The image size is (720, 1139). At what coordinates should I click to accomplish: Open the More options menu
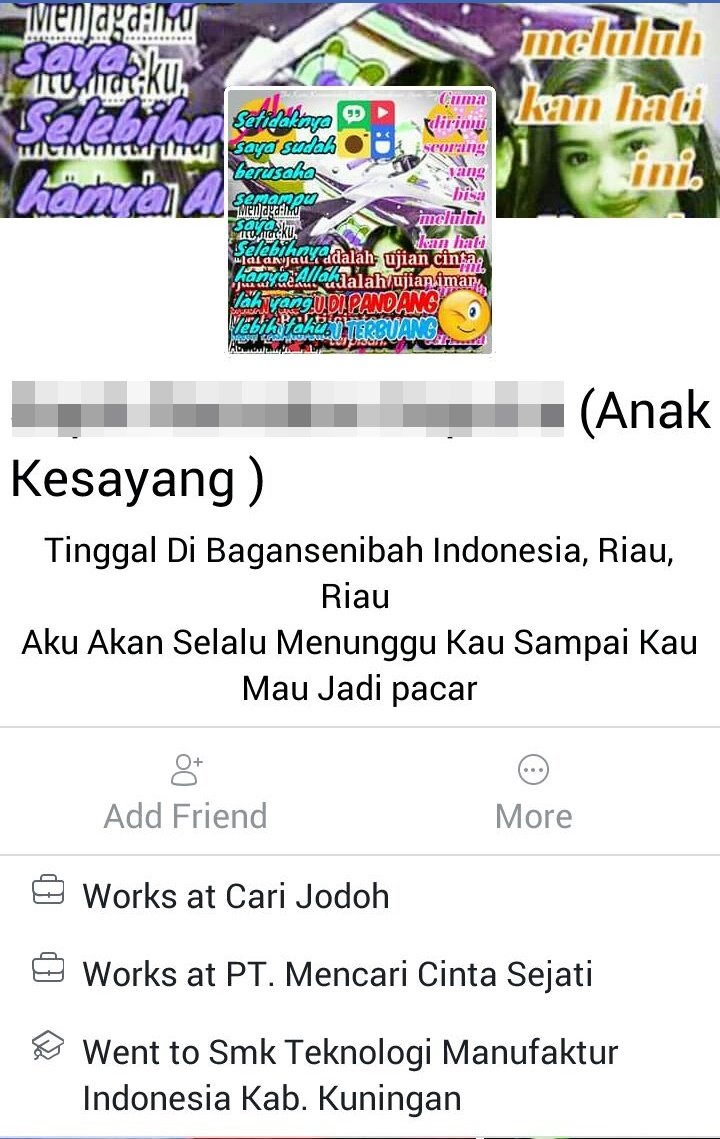pos(533,793)
